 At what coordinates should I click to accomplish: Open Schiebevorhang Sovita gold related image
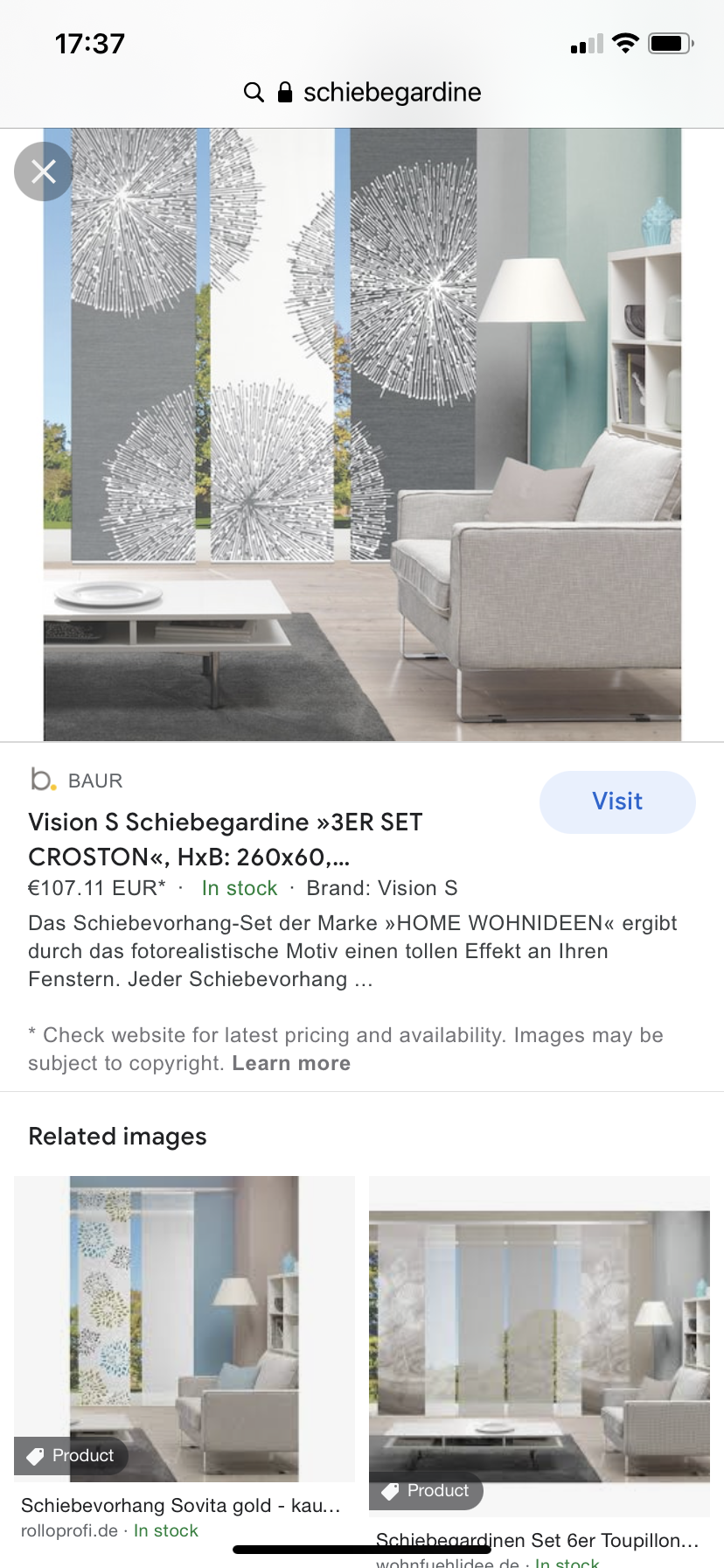pyautogui.click(x=184, y=1328)
